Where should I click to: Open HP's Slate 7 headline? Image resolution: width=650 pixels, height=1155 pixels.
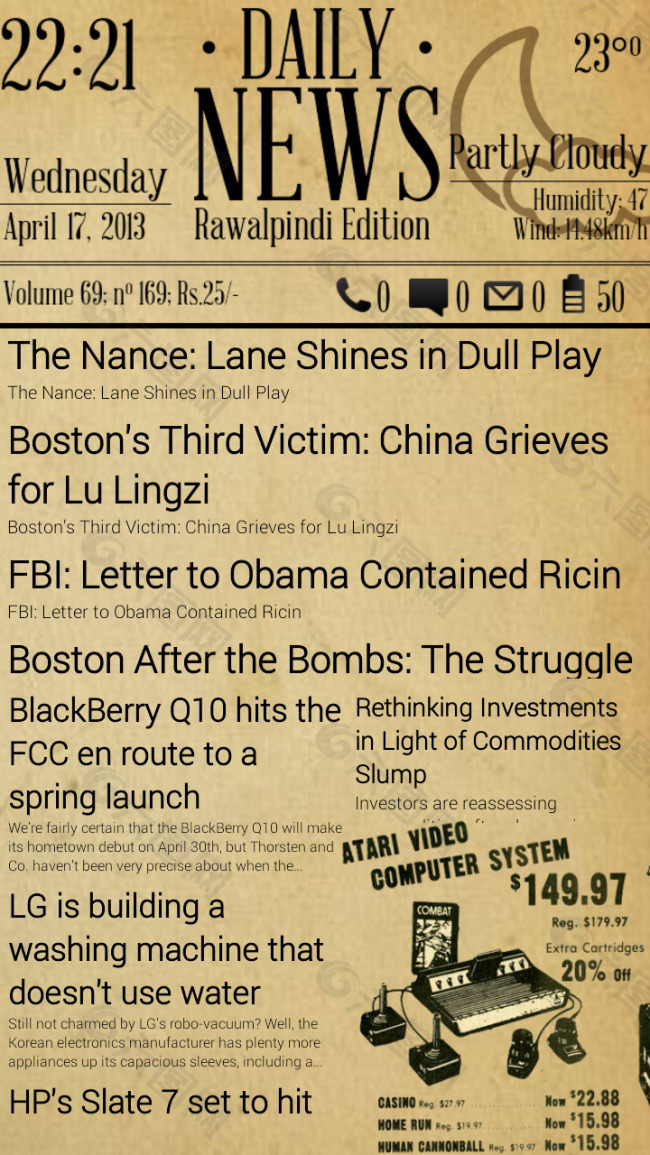coord(160,1102)
